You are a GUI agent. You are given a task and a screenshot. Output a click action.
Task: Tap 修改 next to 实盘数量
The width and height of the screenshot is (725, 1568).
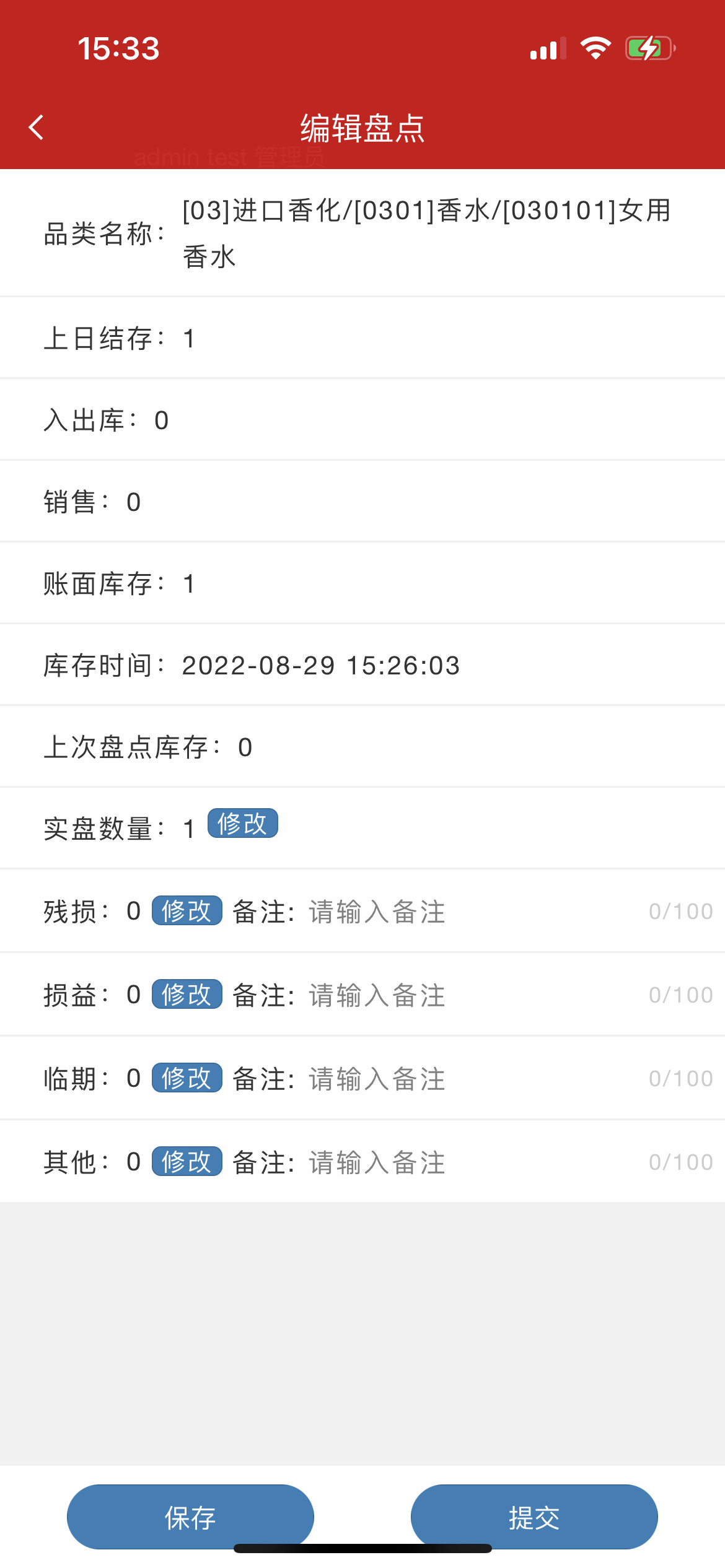coord(242,824)
